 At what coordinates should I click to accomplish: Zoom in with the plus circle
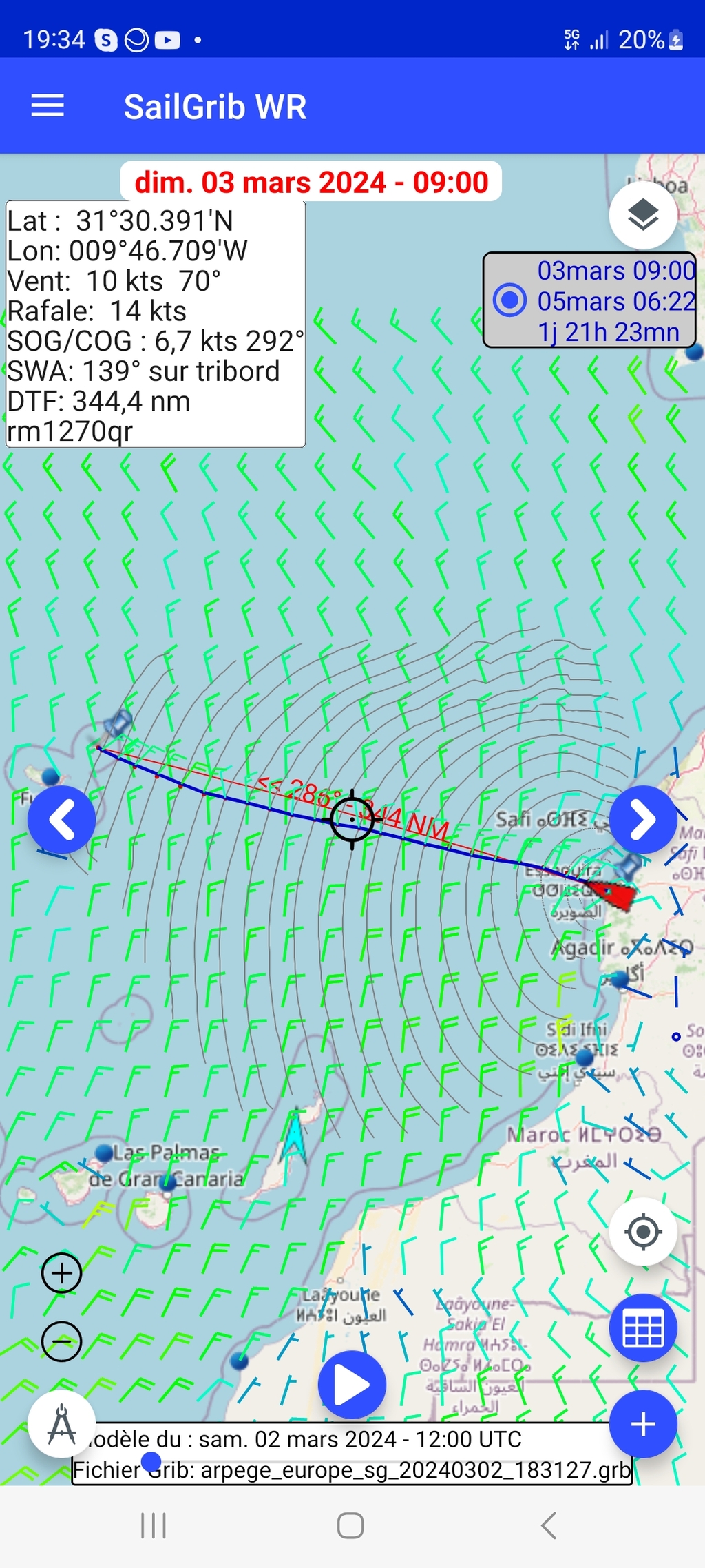(x=62, y=1272)
